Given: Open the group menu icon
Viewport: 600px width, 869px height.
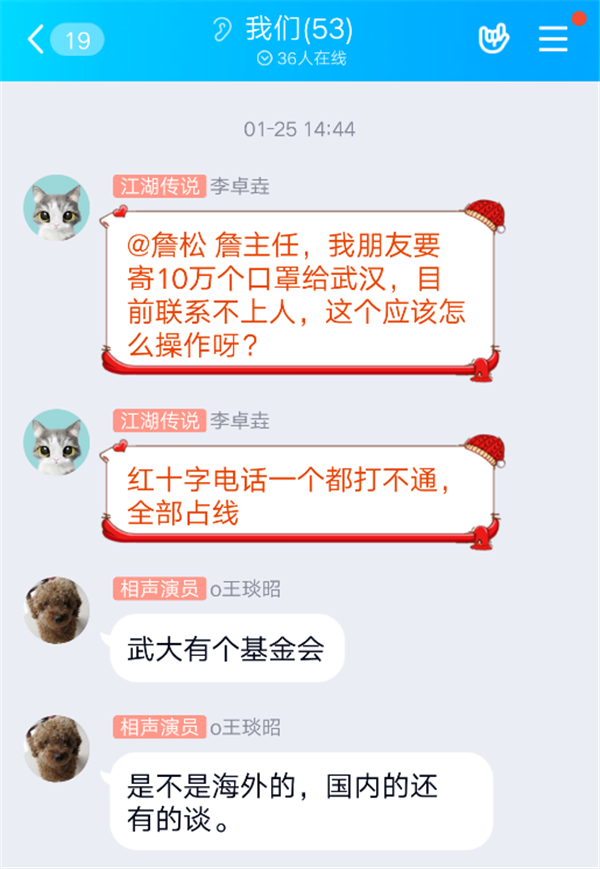Looking at the screenshot, I should coord(553,39).
